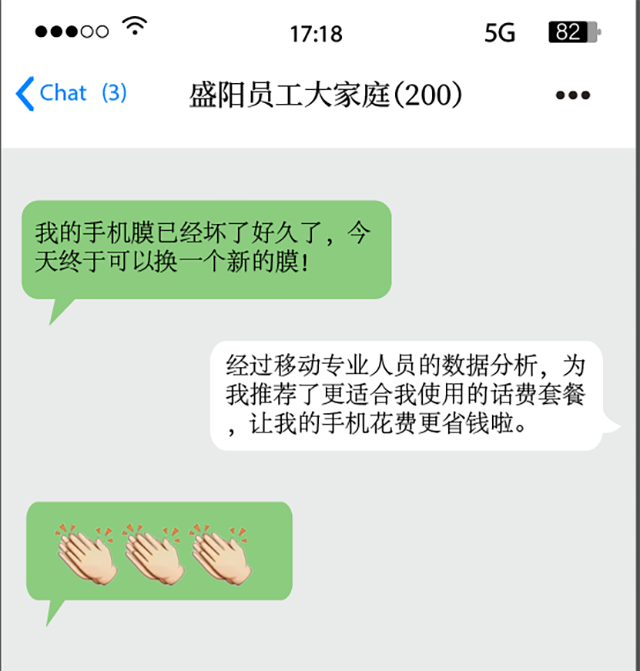This screenshot has height=671, width=640.
Task: Open the group chat overflow menu
Action: coord(572,96)
